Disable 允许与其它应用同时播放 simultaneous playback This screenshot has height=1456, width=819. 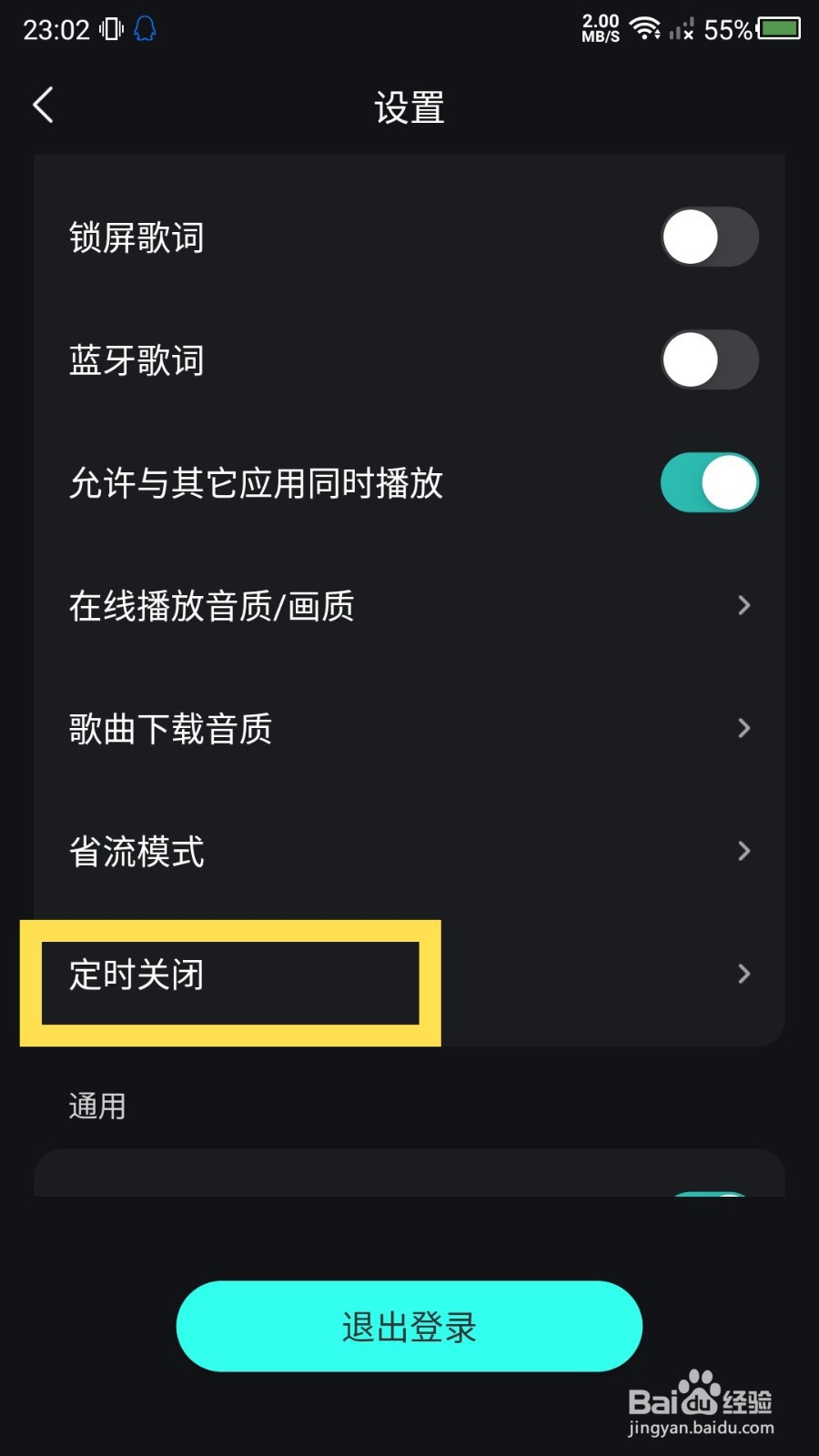click(x=709, y=483)
